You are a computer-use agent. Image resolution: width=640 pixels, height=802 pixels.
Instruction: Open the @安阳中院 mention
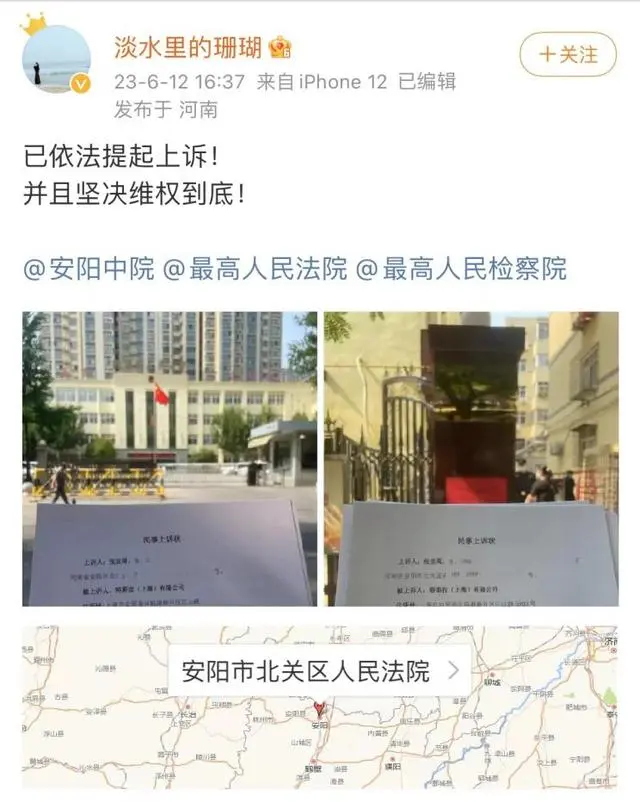coord(89,268)
